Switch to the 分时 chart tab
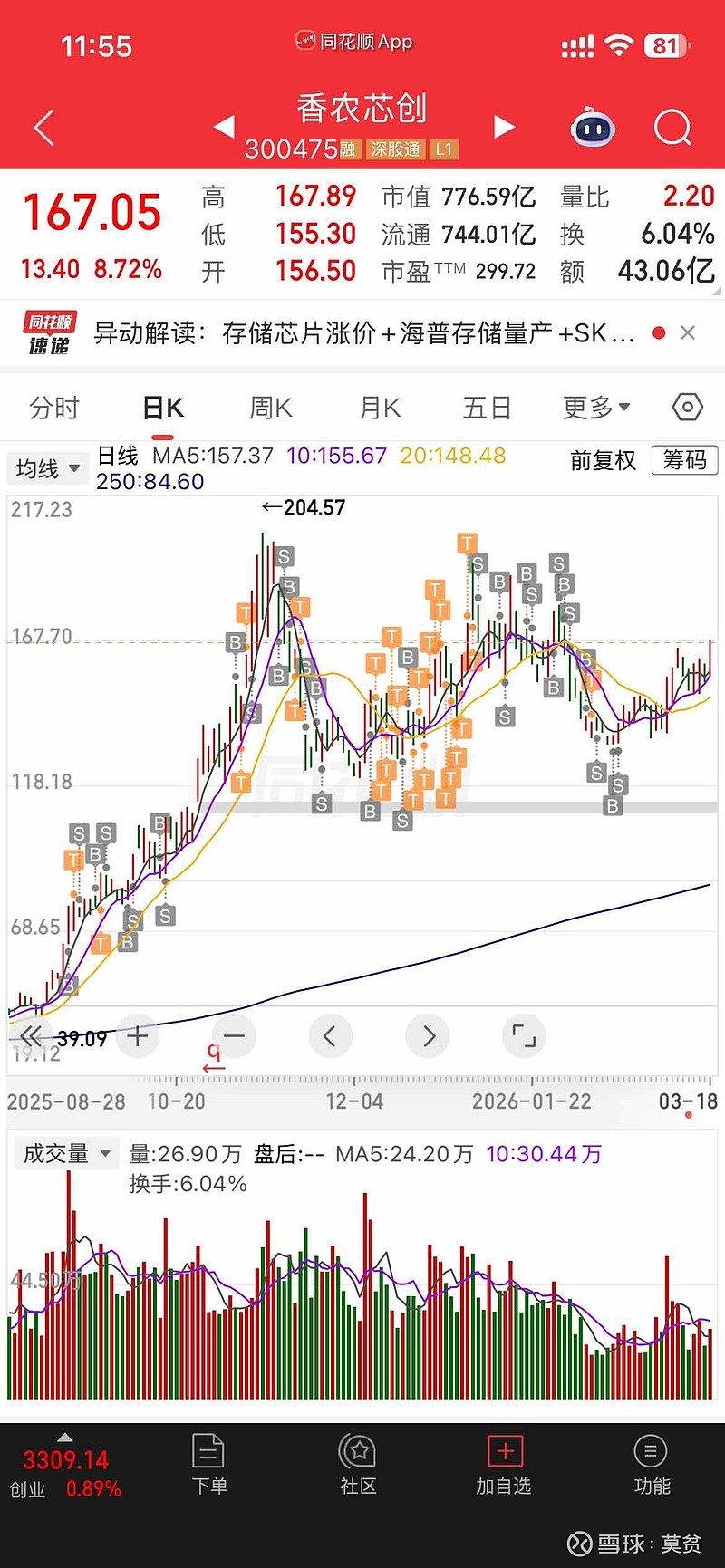The height and width of the screenshot is (1568, 725). 54,409
